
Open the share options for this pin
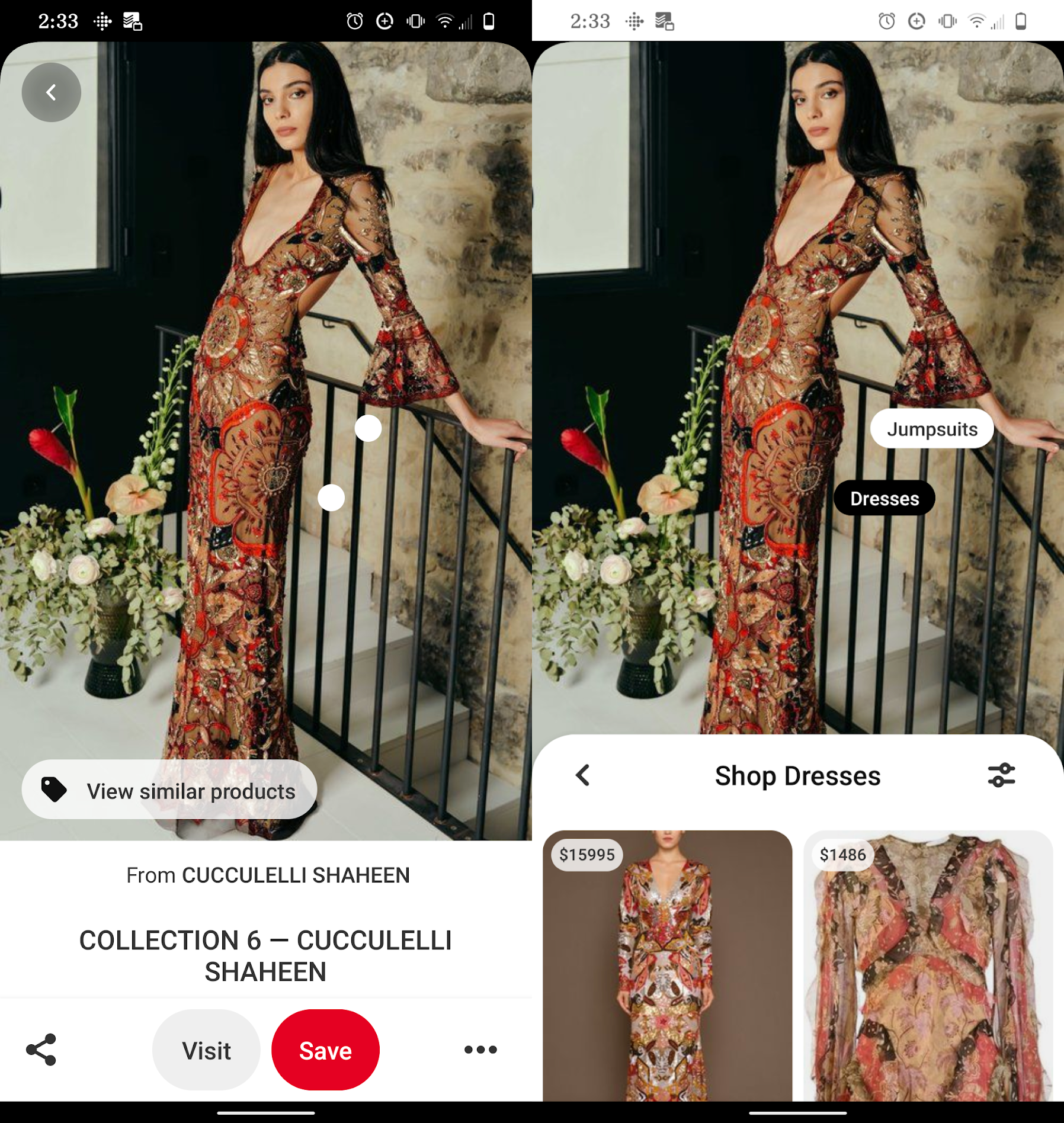(x=41, y=1050)
